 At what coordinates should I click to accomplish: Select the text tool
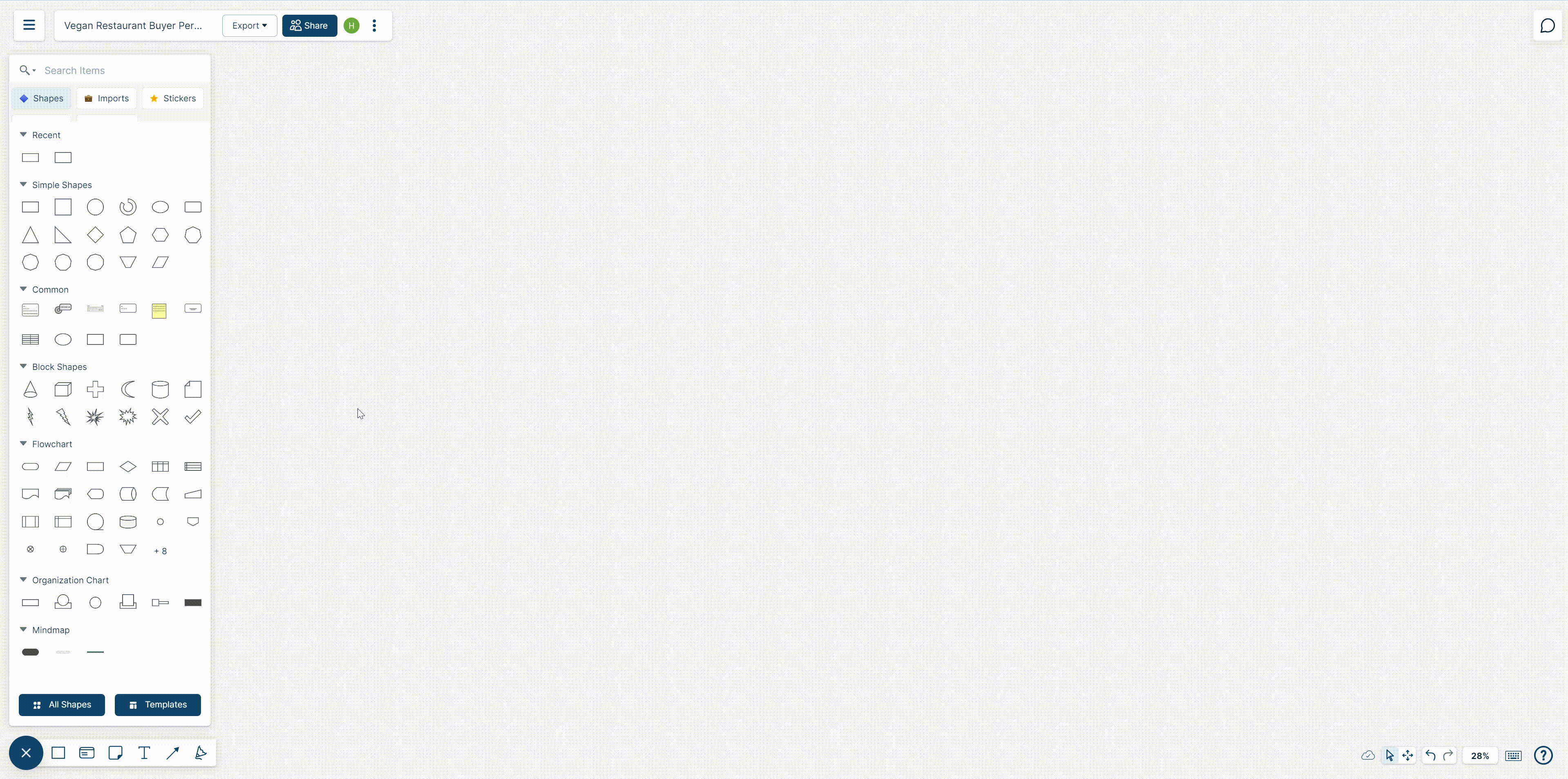pyautogui.click(x=144, y=753)
